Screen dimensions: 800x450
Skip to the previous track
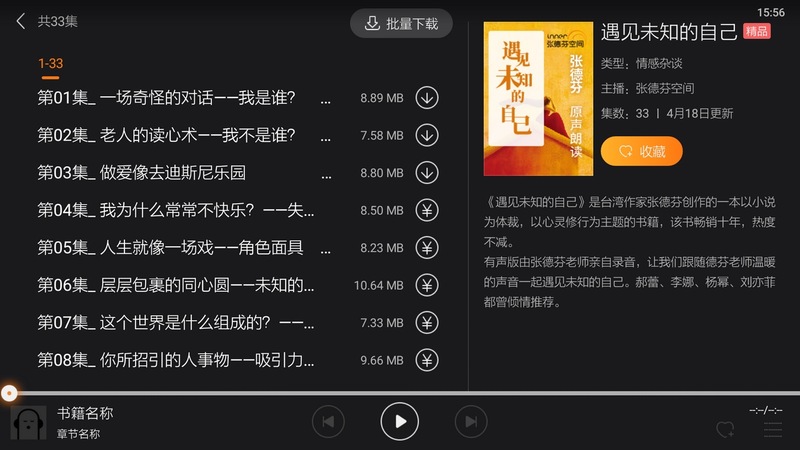click(x=328, y=421)
